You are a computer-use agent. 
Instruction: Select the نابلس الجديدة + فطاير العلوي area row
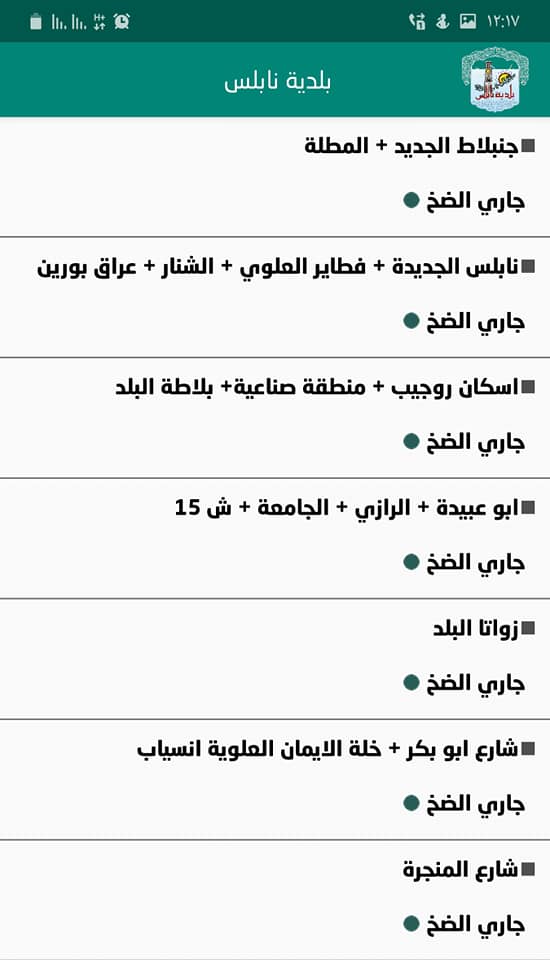pyautogui.click(x=275, y=298)
